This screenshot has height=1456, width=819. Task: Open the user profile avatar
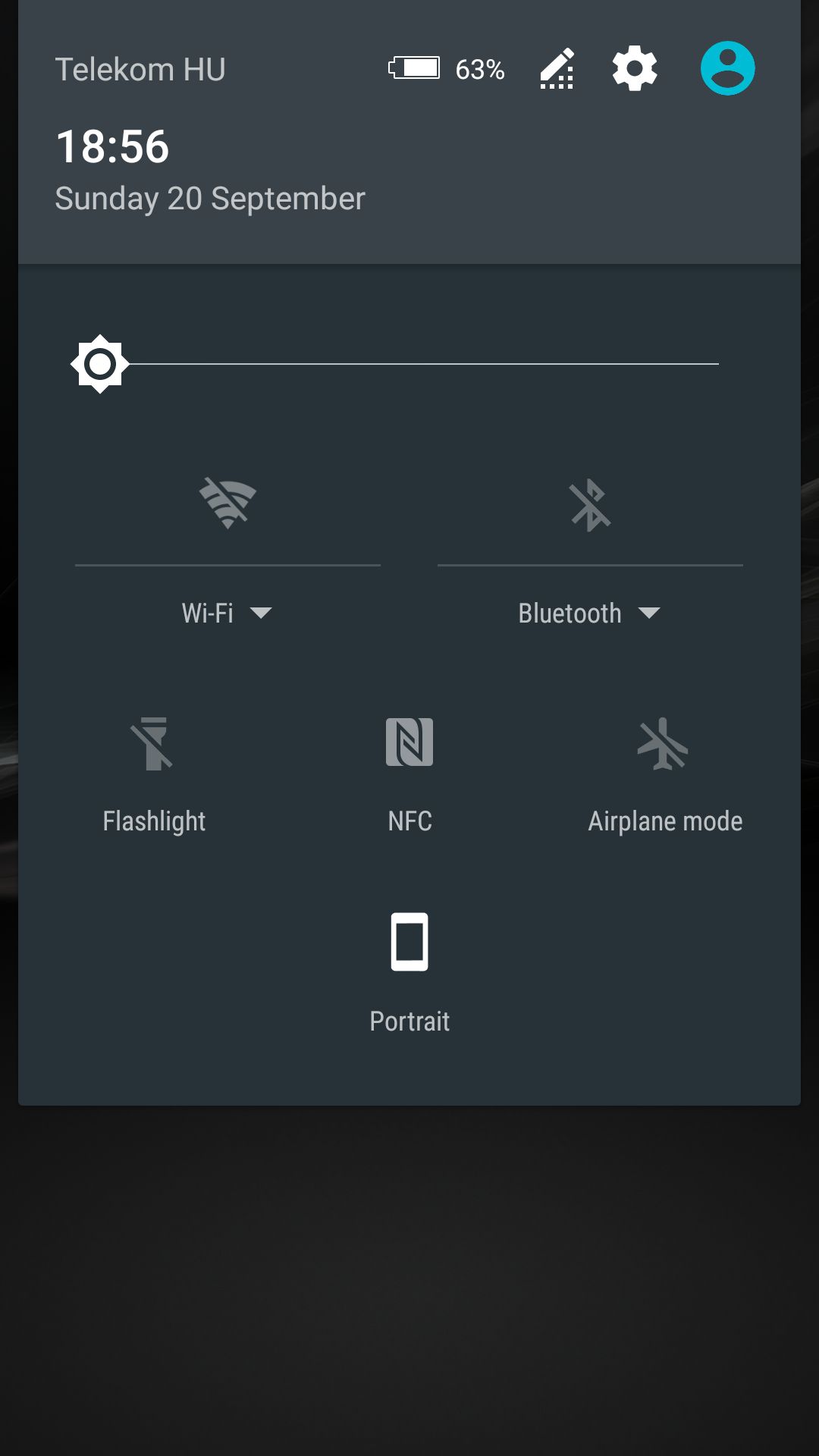pyautogui.click(x=727, y=68)
